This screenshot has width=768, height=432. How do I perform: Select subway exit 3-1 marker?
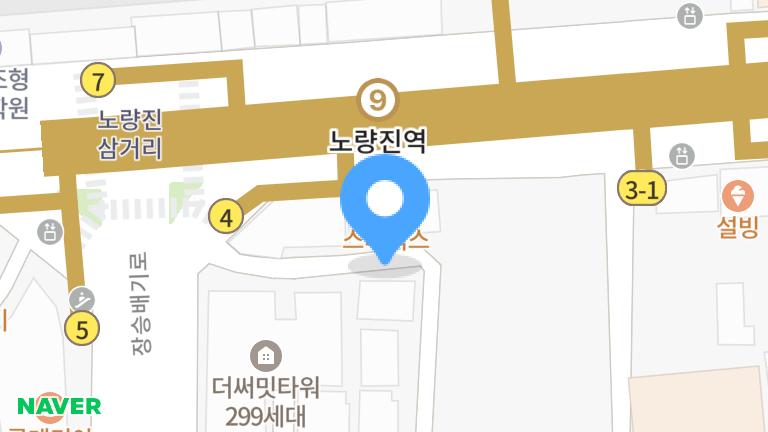642,189
